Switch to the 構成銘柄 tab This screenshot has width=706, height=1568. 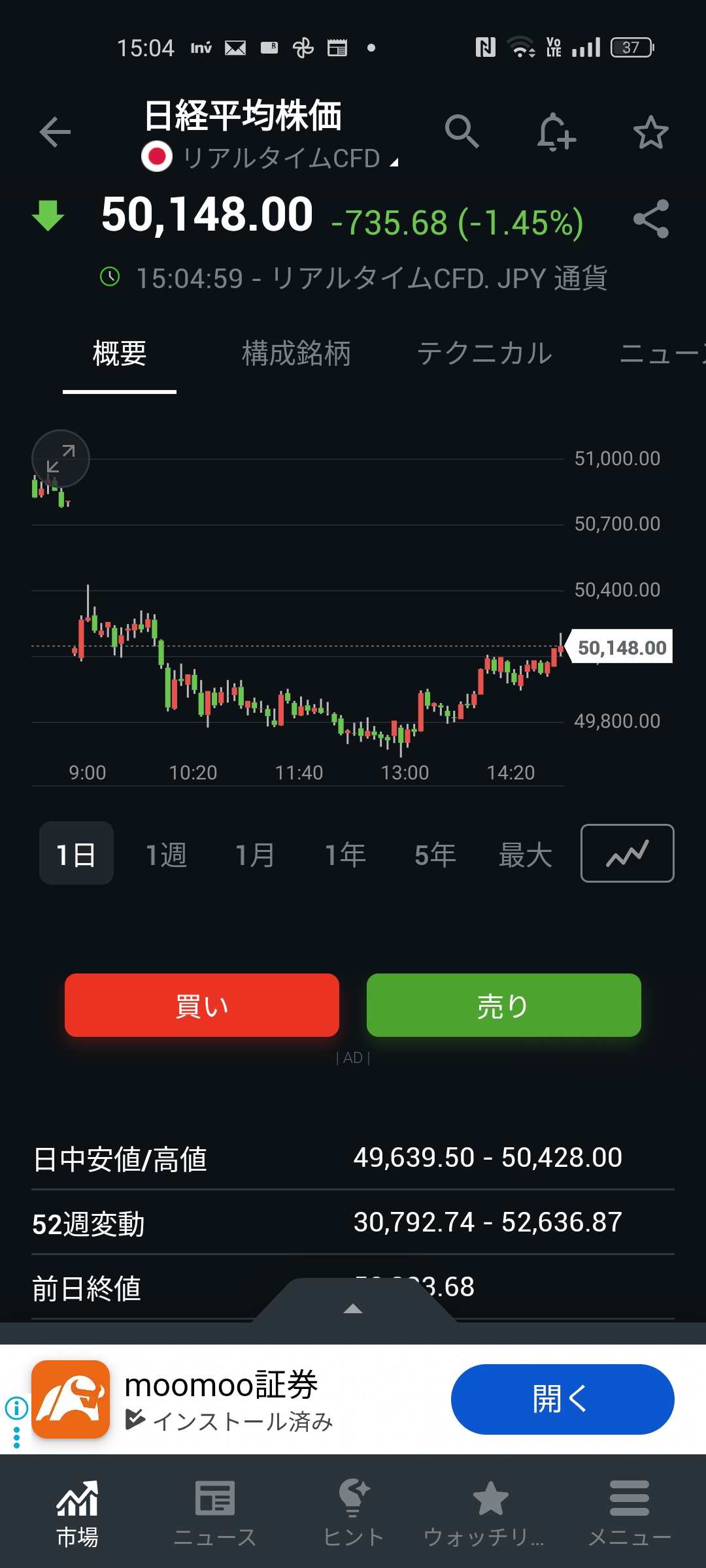296,354
